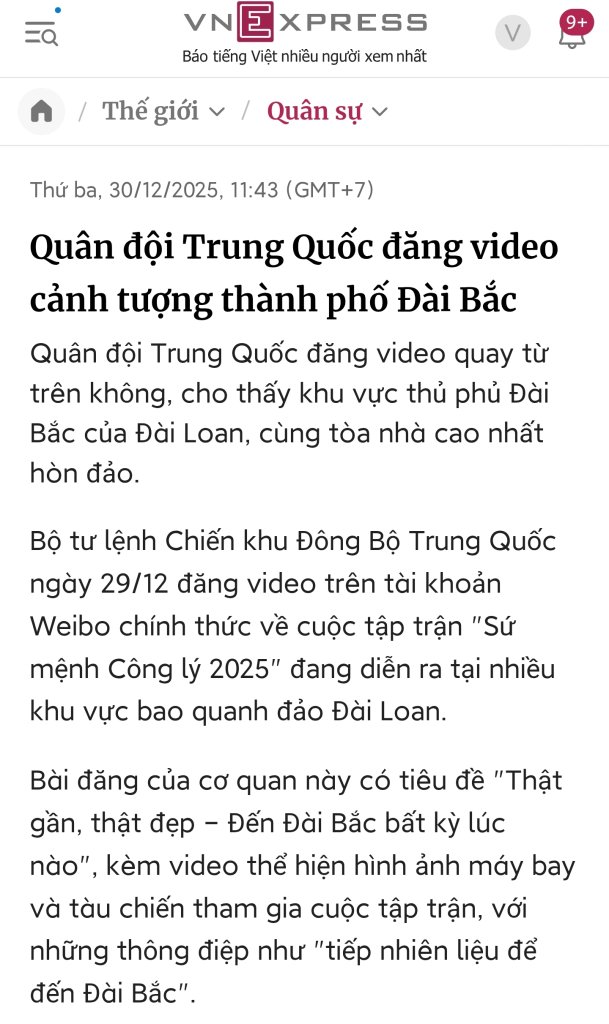Open the user account avatar
609x1024 pixels.
coord(513,34)
